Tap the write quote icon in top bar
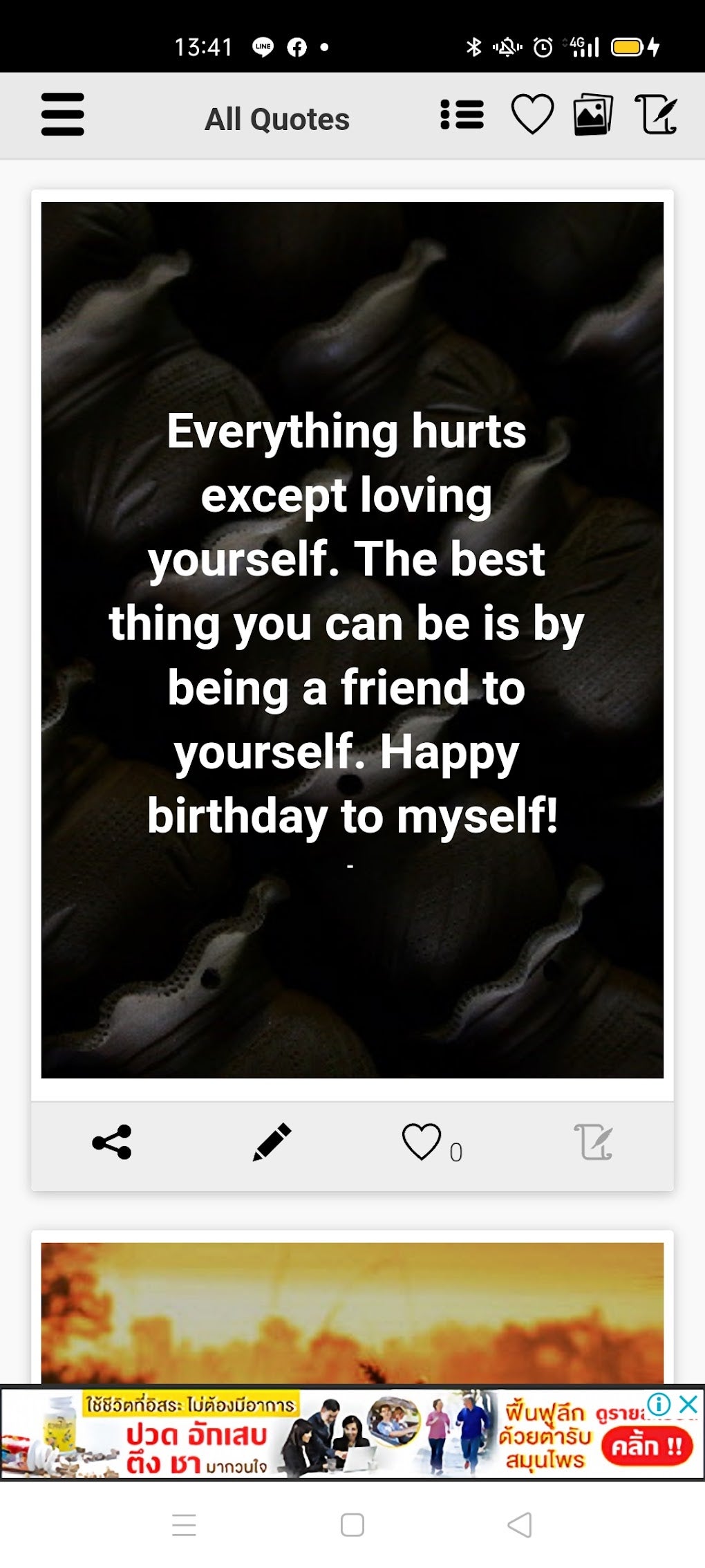Viewport: 705px width, 1568px height. coord(655,115)
